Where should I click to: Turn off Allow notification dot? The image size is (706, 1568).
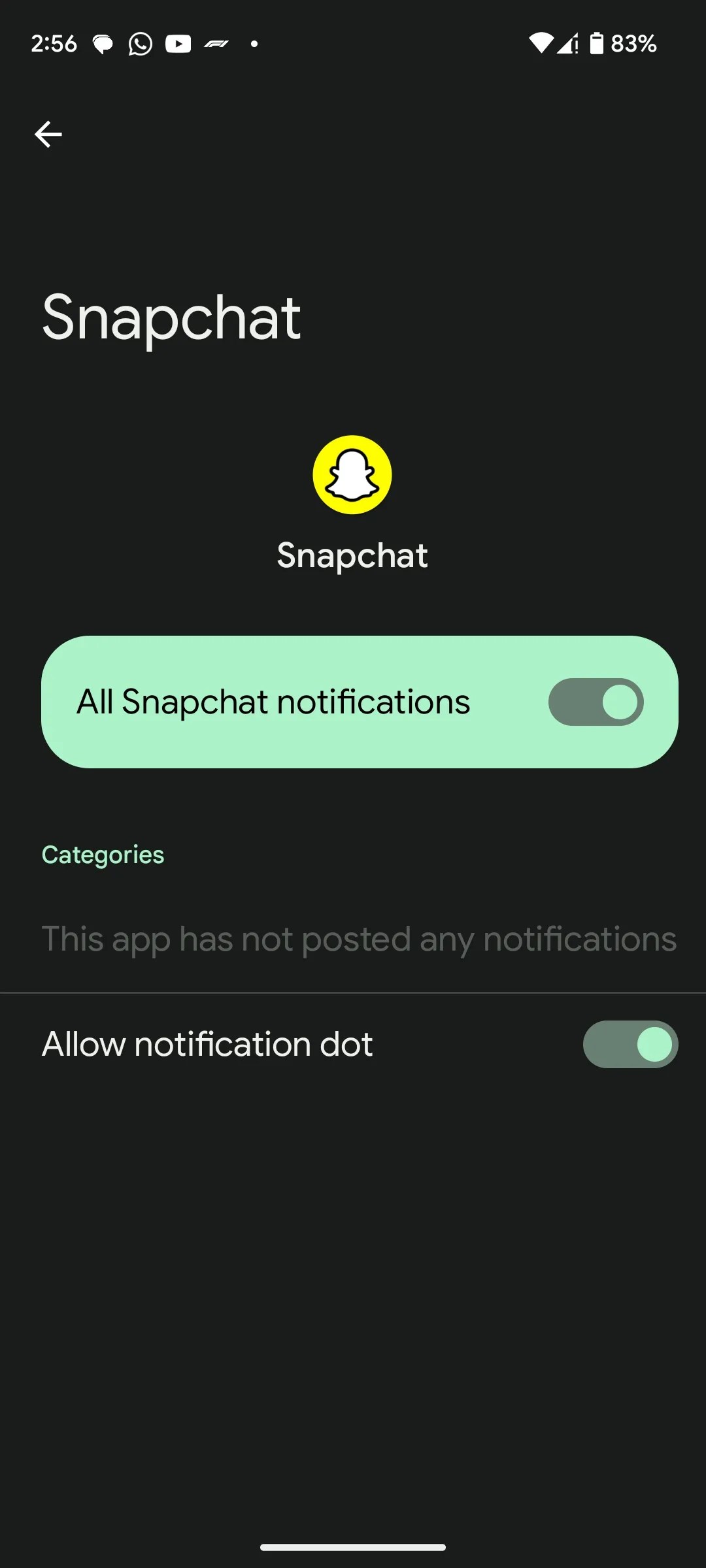[x=630, y=1043]
